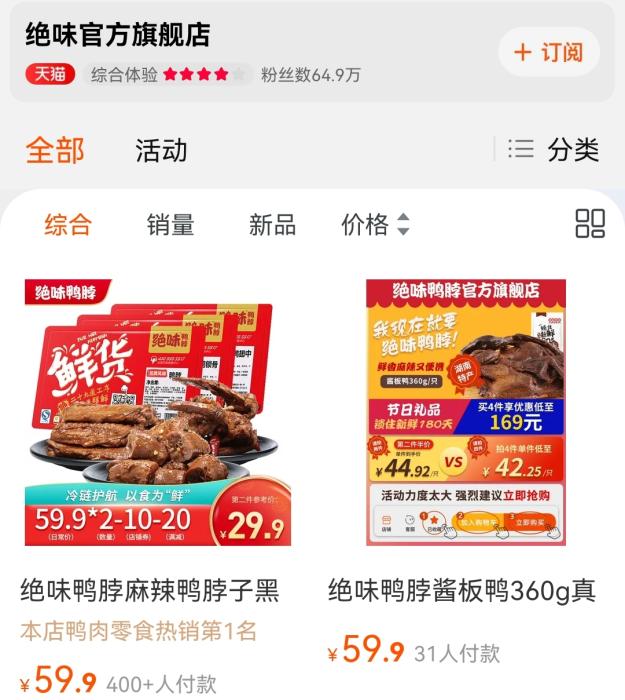625x700 pixels.
Task: Toggle the grid layout view icon
Action: [x=590, y=224]
